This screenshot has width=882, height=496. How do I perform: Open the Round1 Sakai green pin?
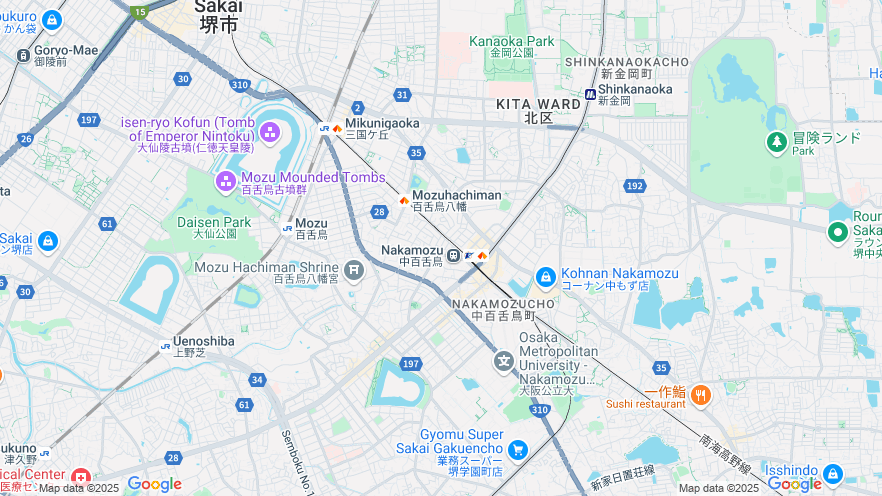pyautogui.click(x=838, y=232)
